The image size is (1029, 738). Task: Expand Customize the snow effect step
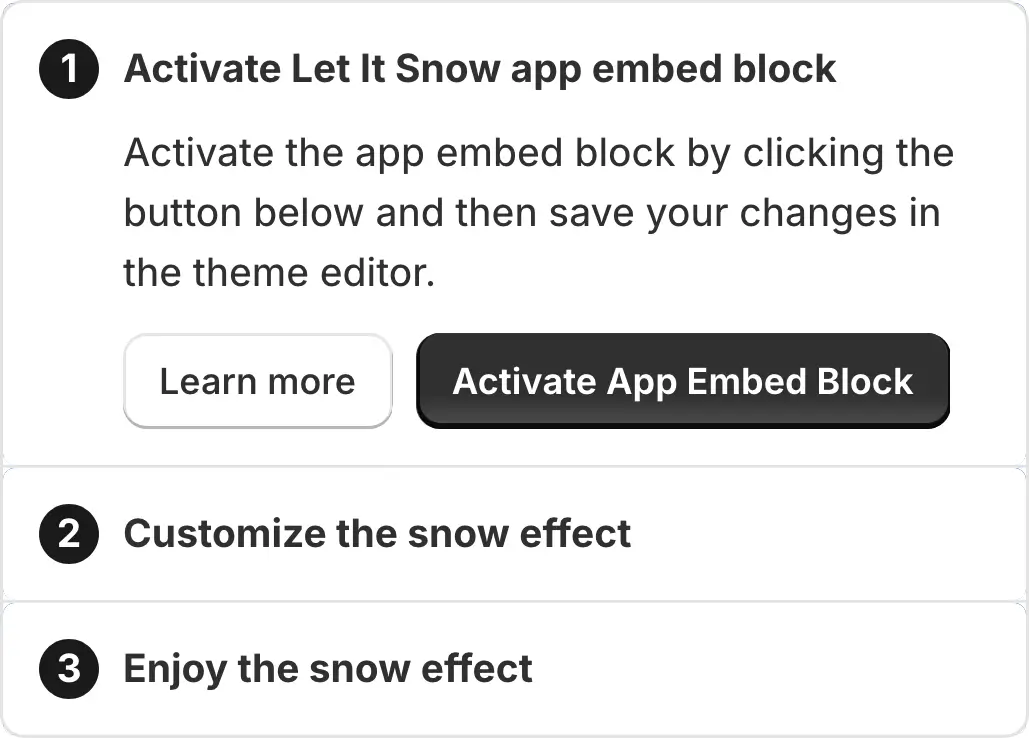376,533
